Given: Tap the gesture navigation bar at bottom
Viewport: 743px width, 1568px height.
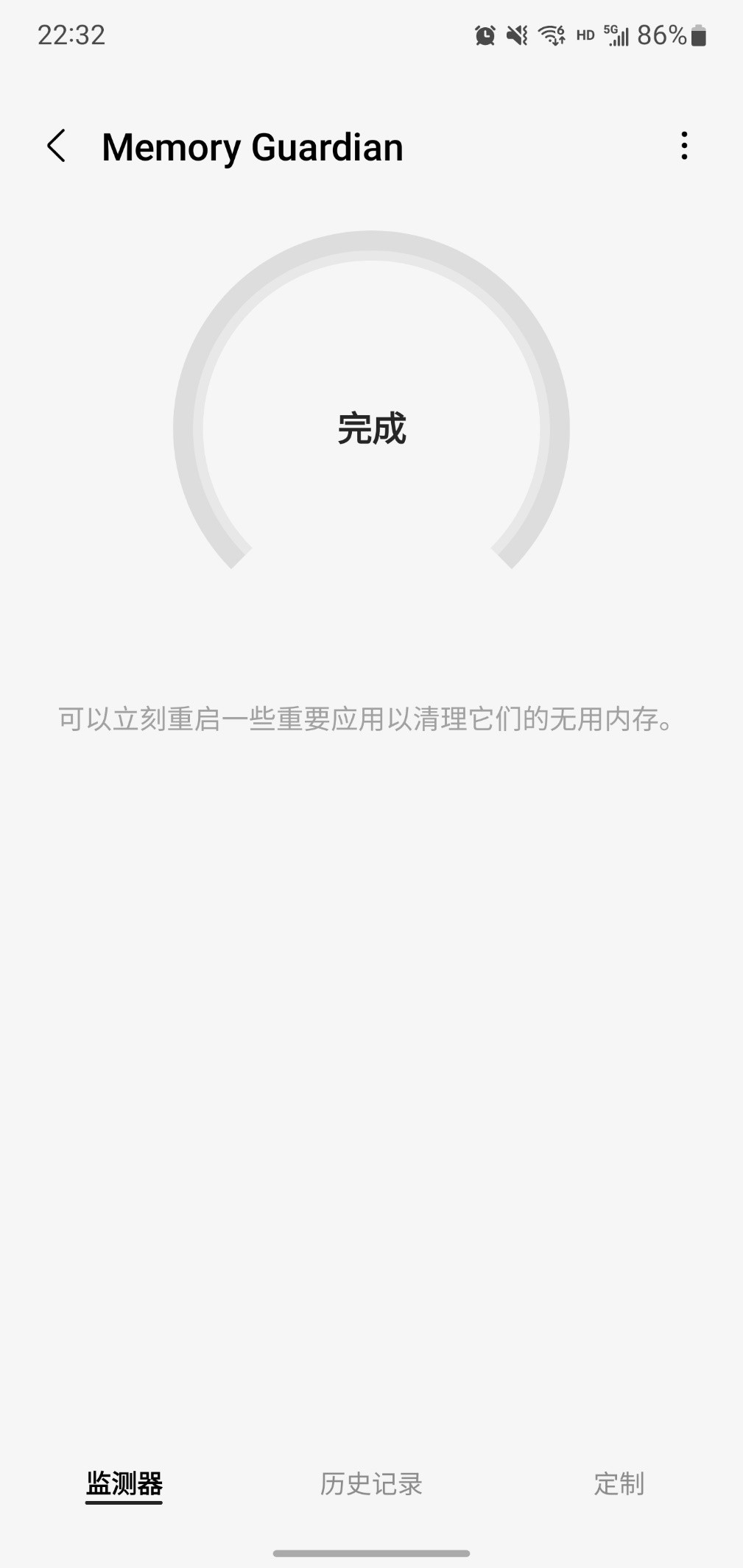Looking at the screenshot, I should [371, 1548].
